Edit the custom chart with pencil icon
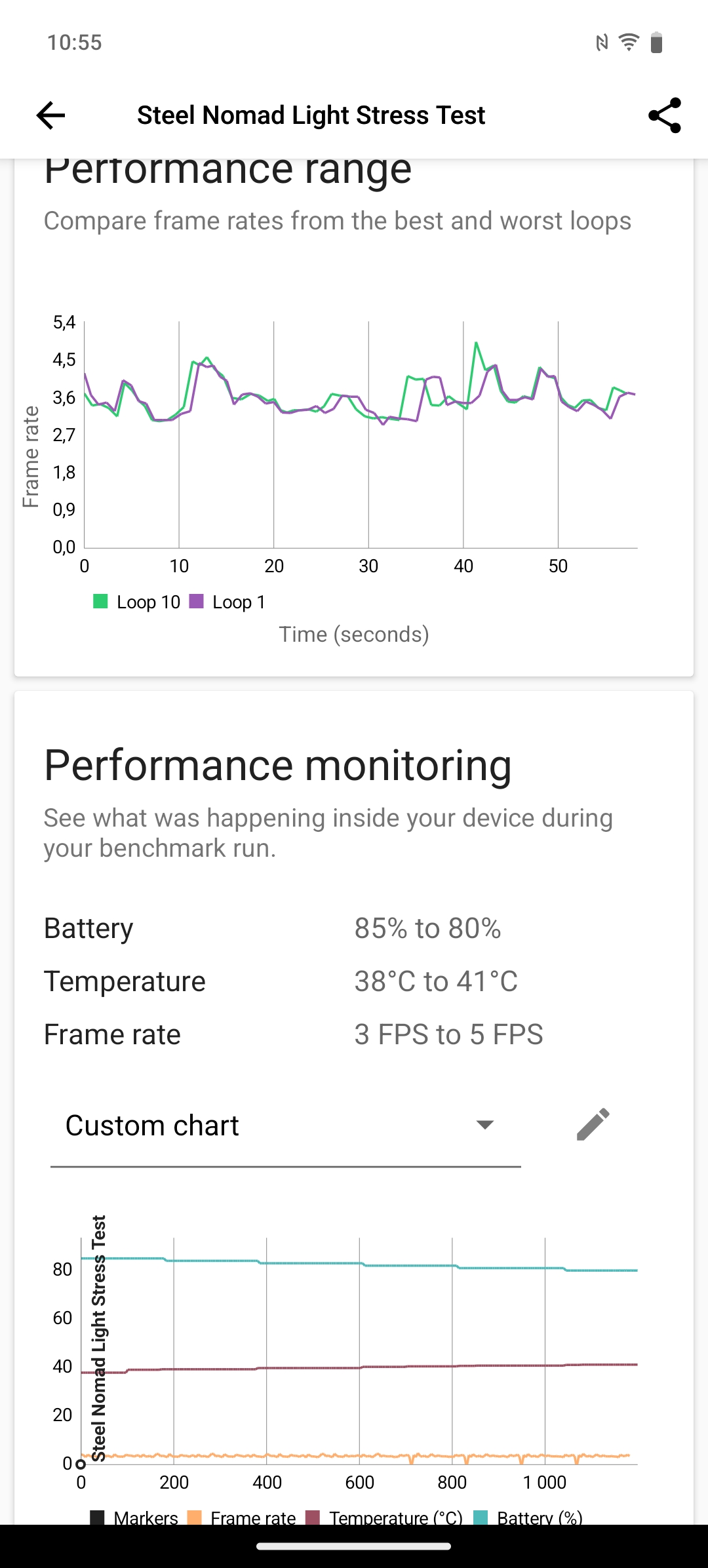 [593, 1125]
